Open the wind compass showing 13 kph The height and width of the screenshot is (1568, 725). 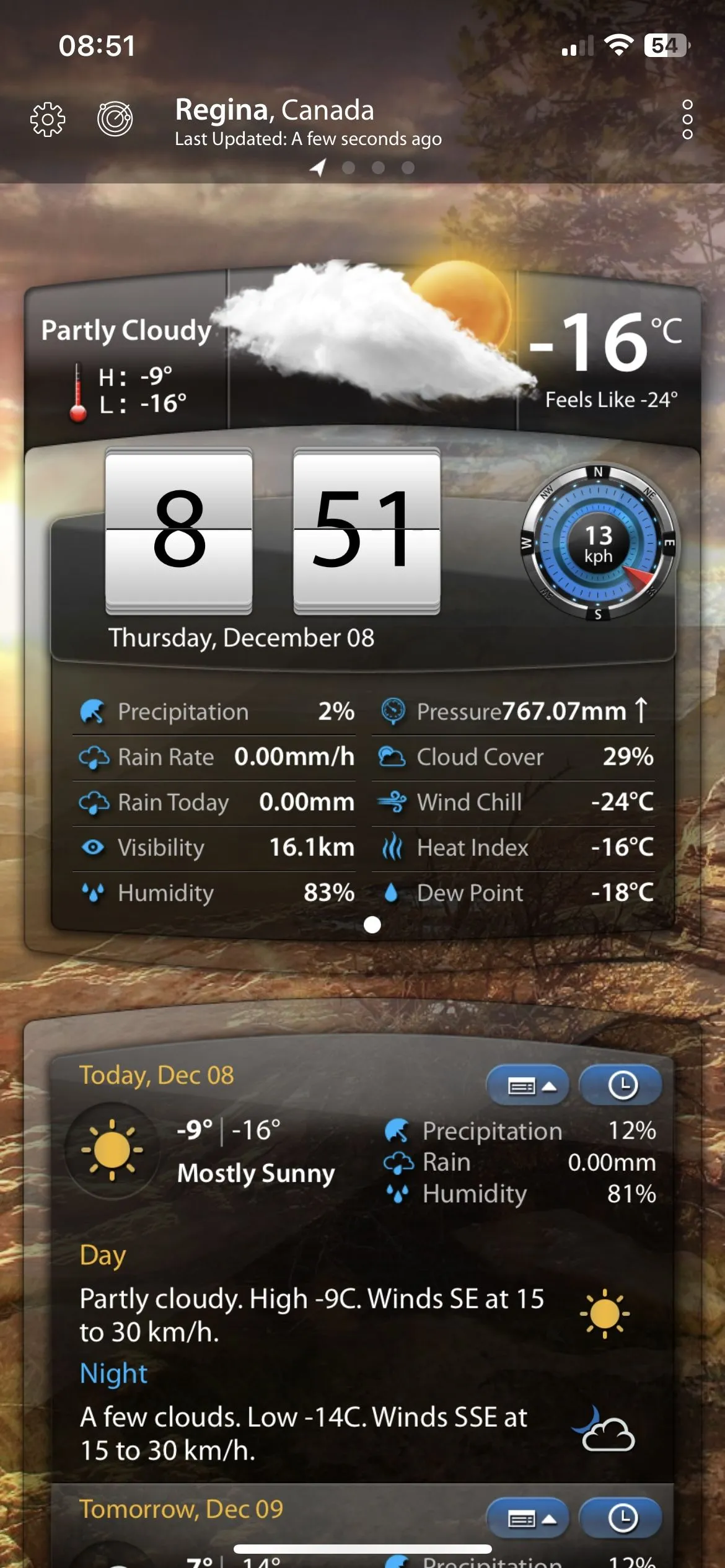click(x=598, y=544)
